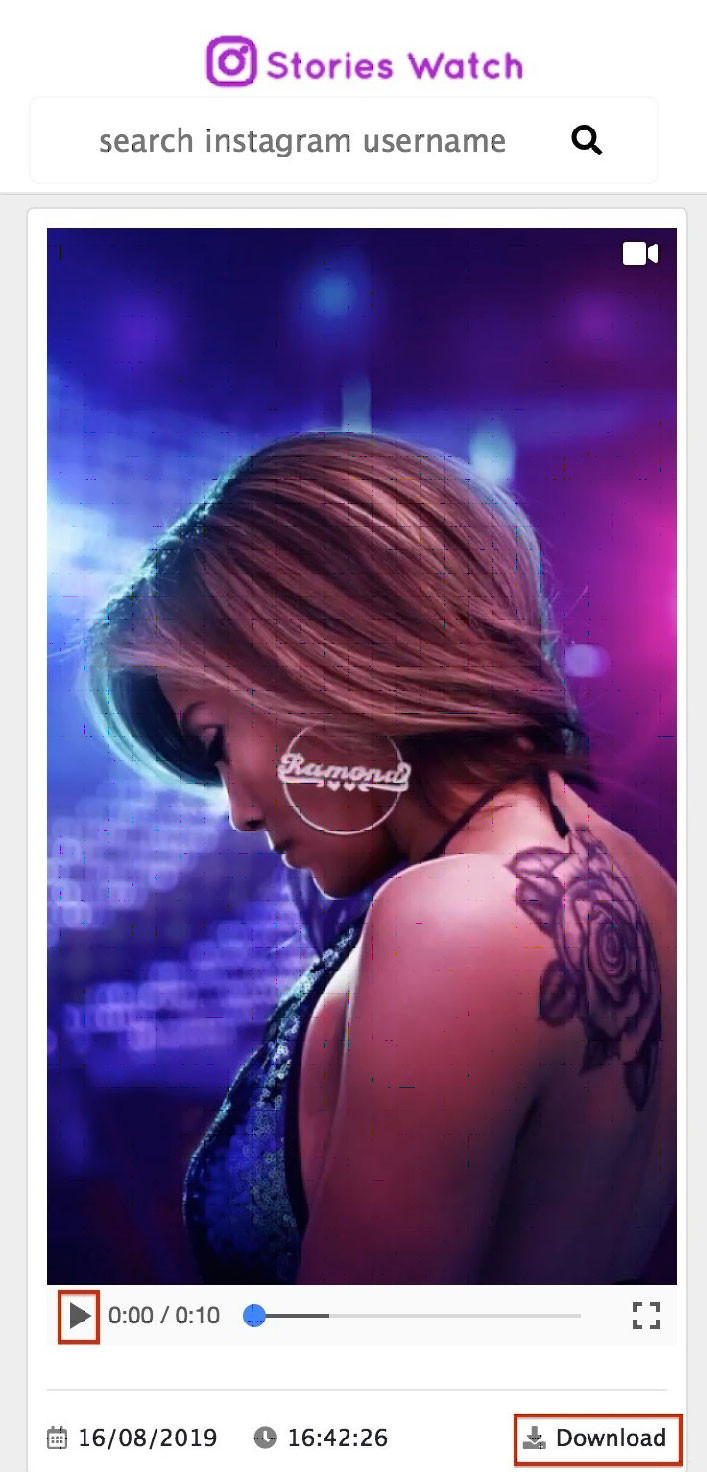Image resolution: width=707 pixels, height=1472 pixels.
Task: Tap the magnifying glass search icon
Action: [x=587, y=141]
